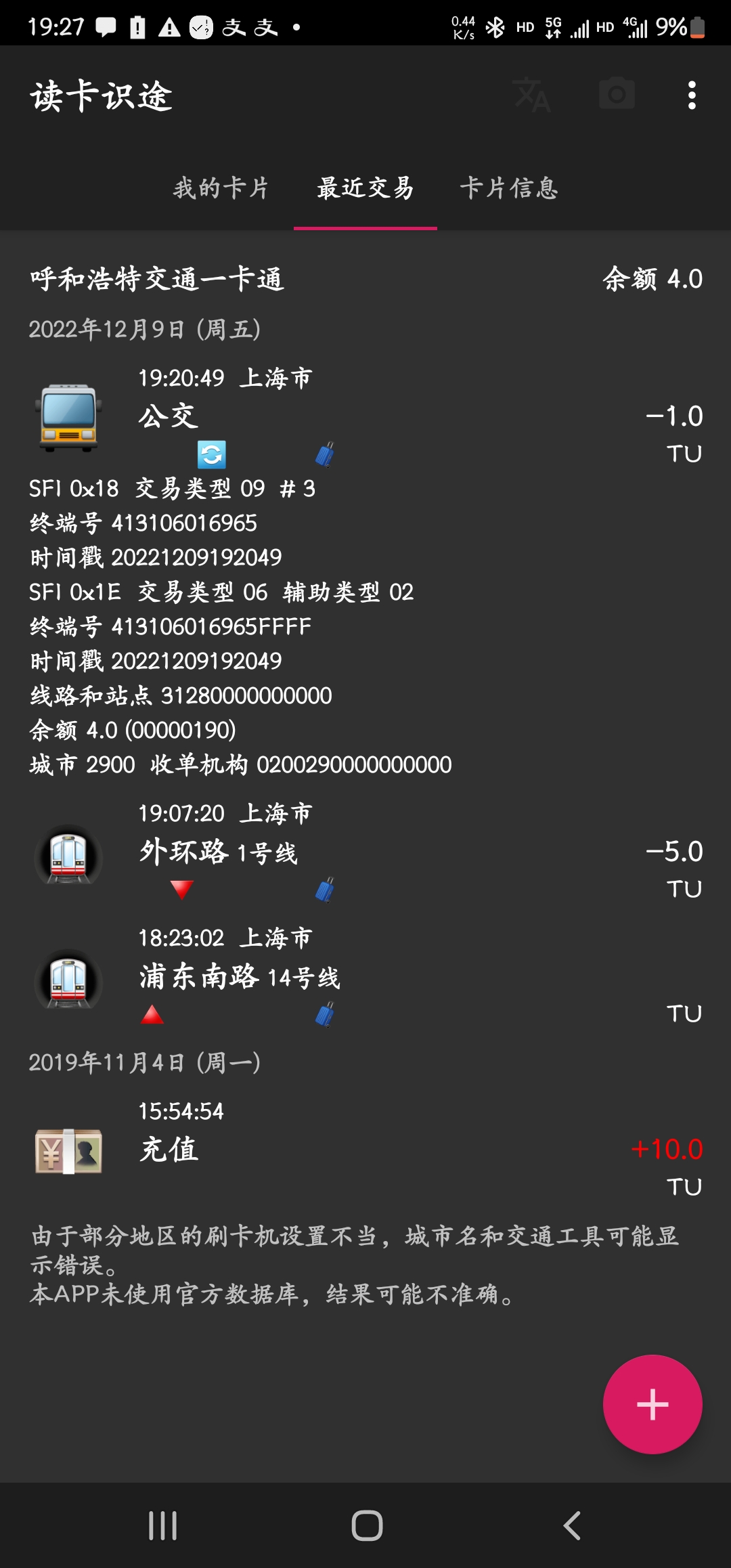Viewport: 731px width, 1568px height.
Task: Tap the pink plus floating button
Action: click(652, 1404)
